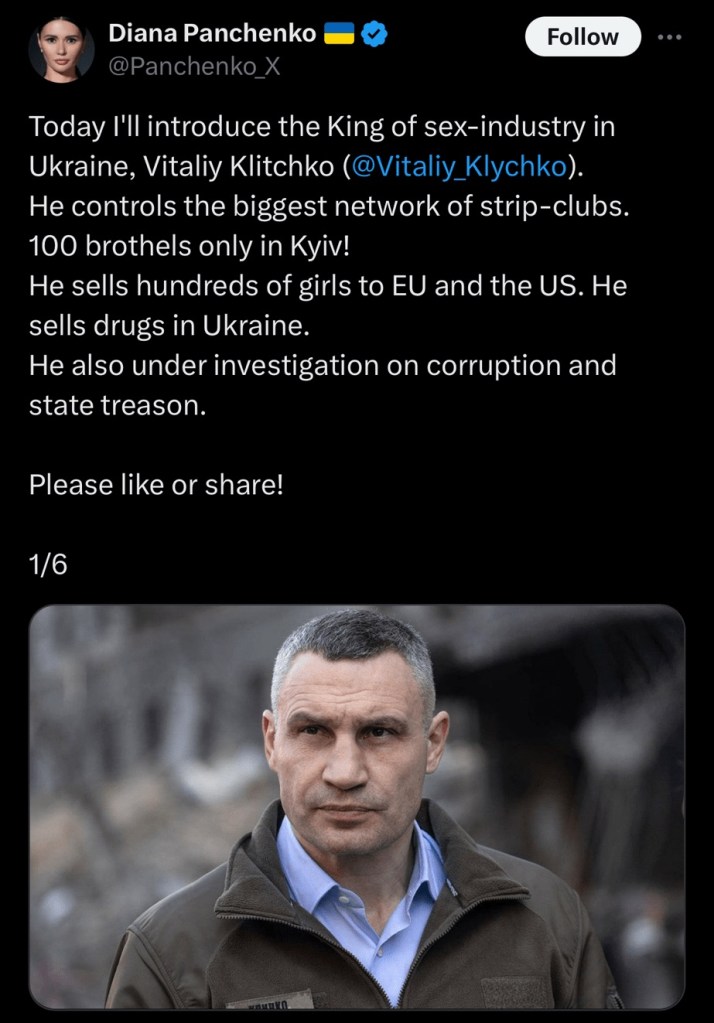This screenshot has height=1023, width=714.
Task: Open Diana Panchenko's profile avatar
Action: 61,49
